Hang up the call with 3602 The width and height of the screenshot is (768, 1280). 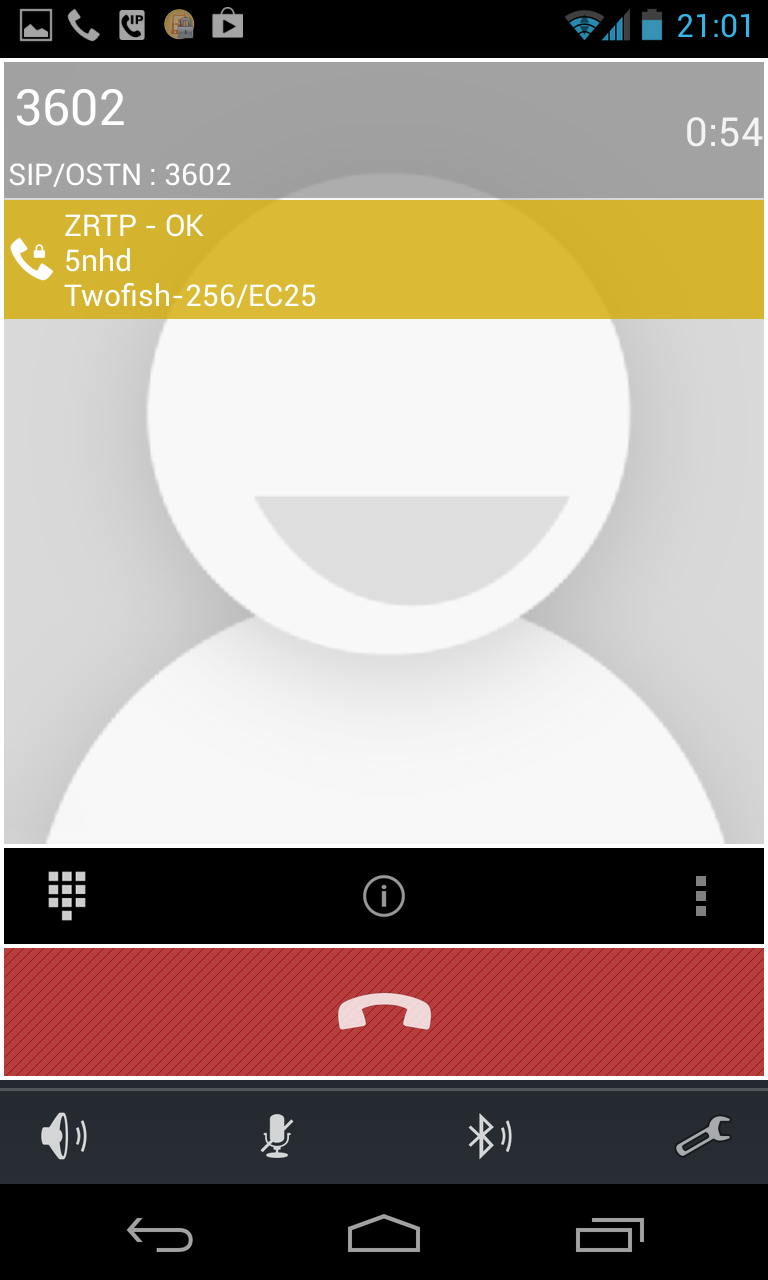(x=384, y=1011)
